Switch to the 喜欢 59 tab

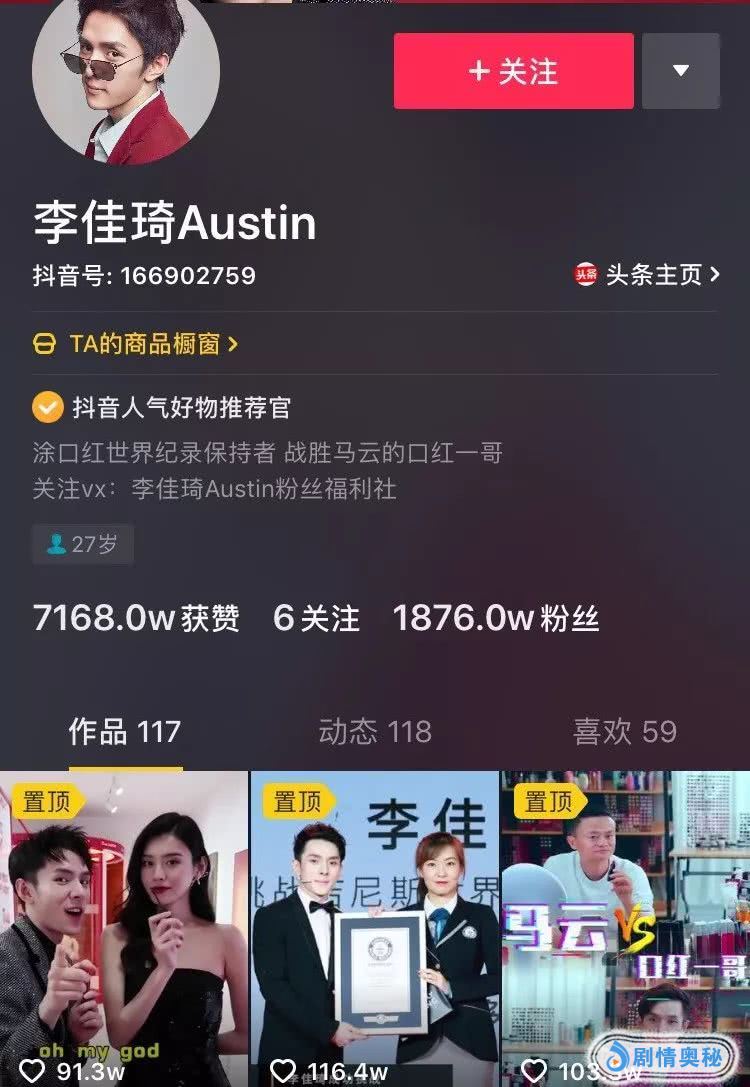point(625,732)
